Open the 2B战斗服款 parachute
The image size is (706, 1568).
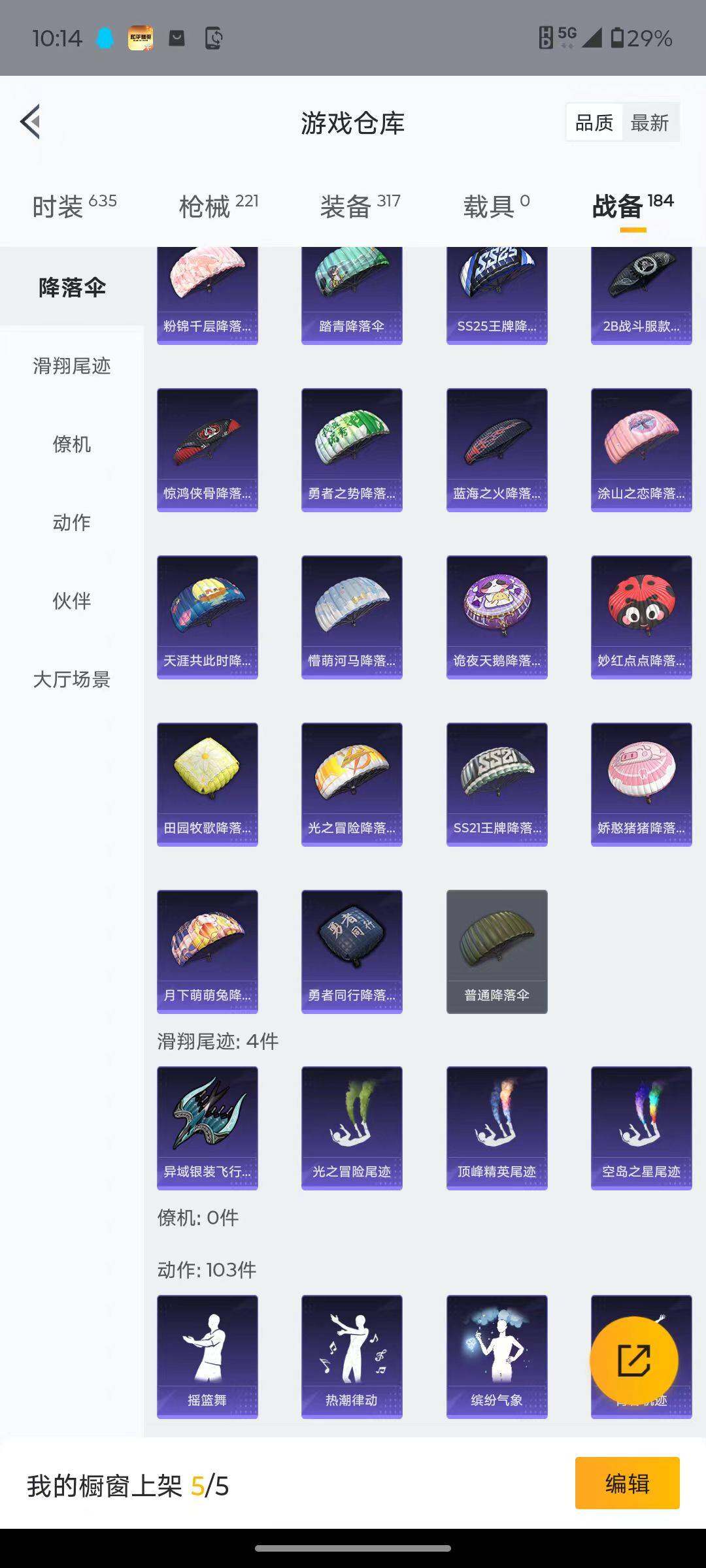641,294
